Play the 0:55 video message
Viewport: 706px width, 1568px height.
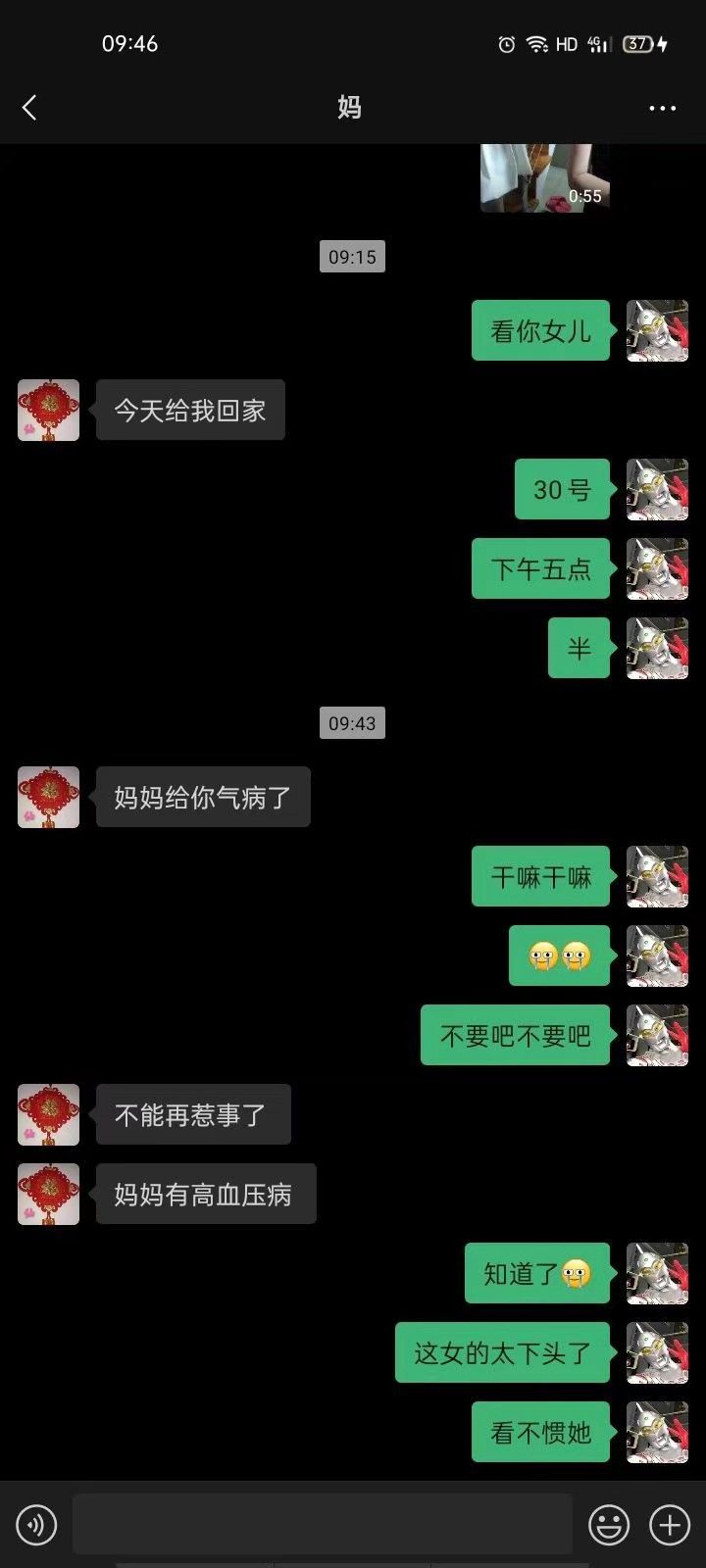(x=544, y=176)
